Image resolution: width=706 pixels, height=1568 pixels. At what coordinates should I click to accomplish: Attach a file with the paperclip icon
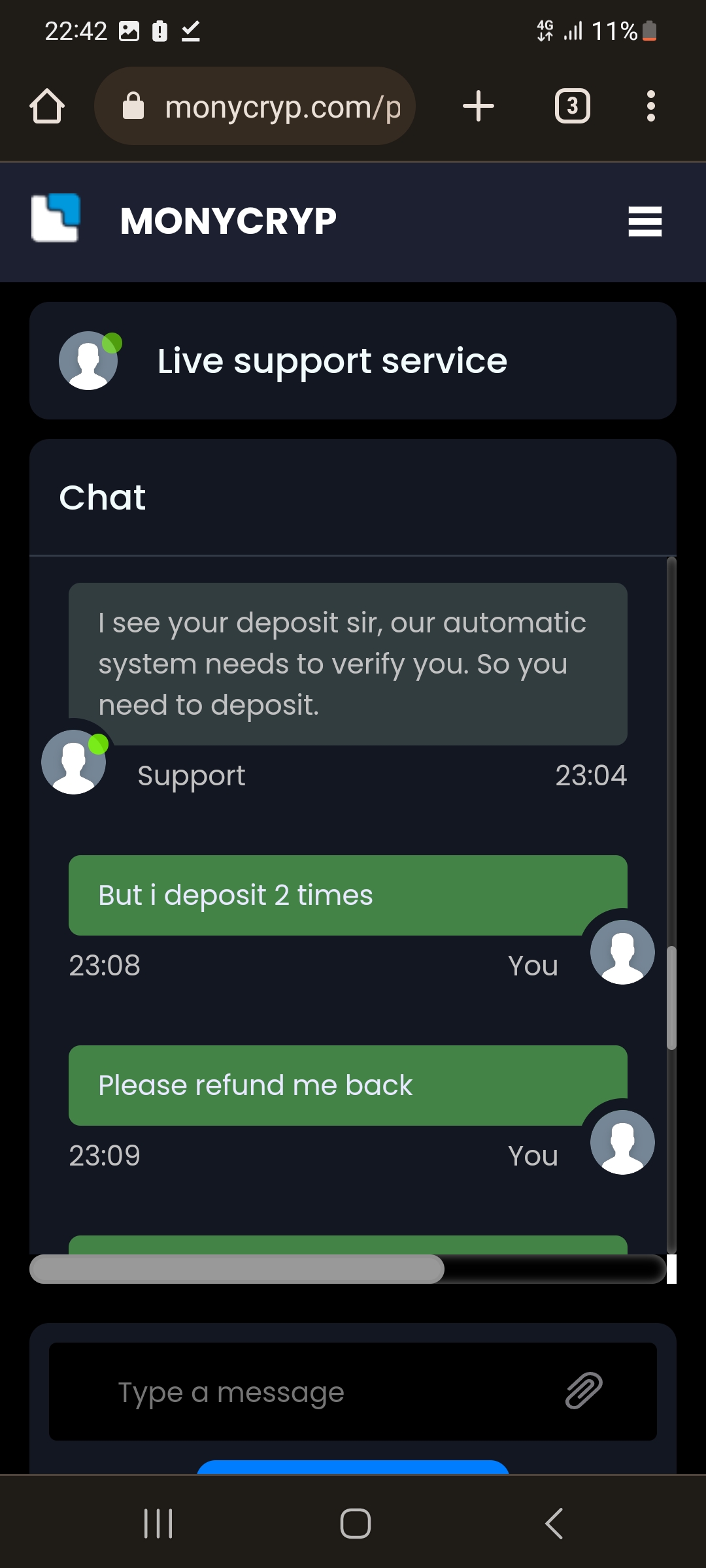[x=583, y=1390]
